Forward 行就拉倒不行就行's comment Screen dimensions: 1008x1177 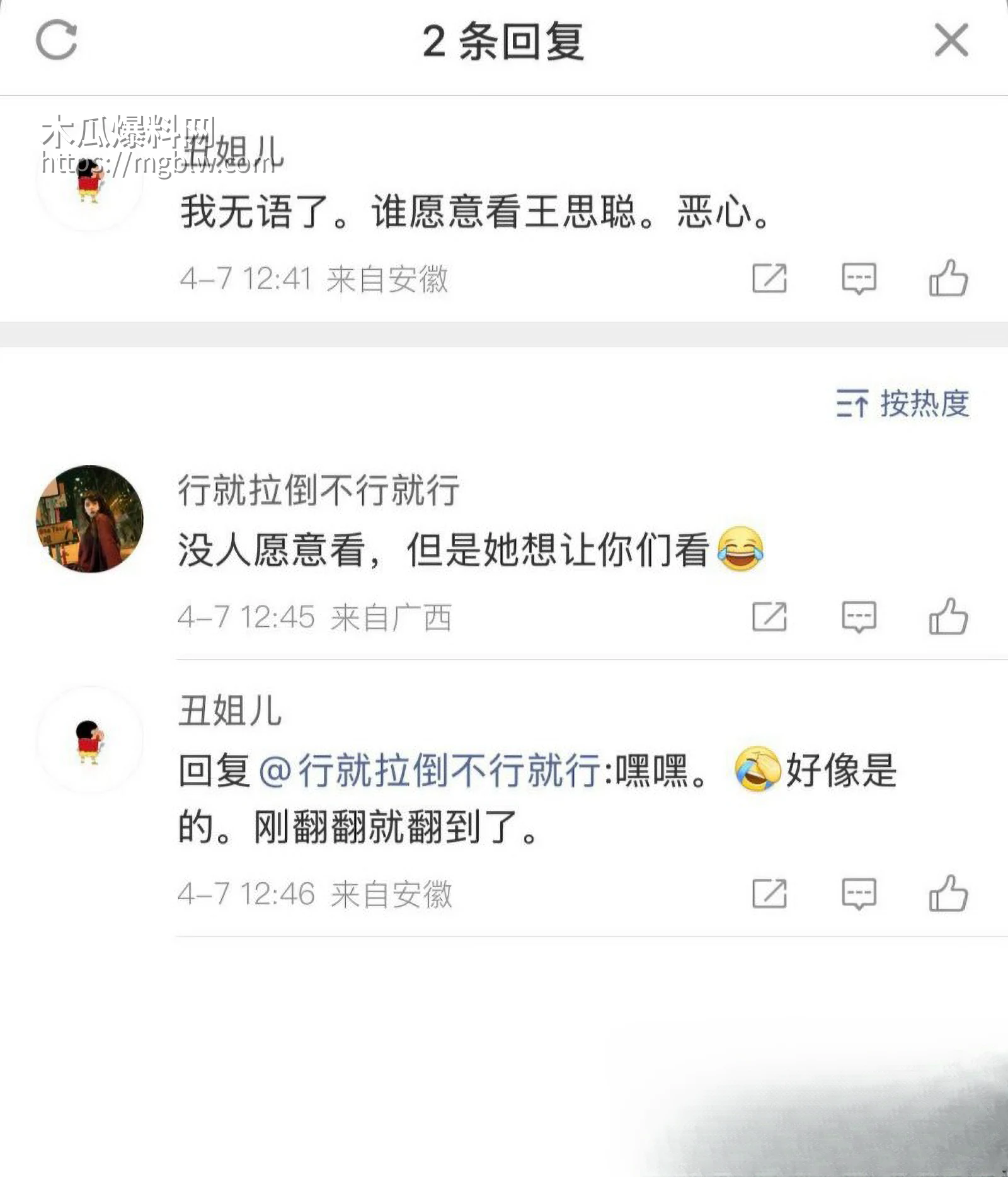pyautogui.click(x=770, y=617)
